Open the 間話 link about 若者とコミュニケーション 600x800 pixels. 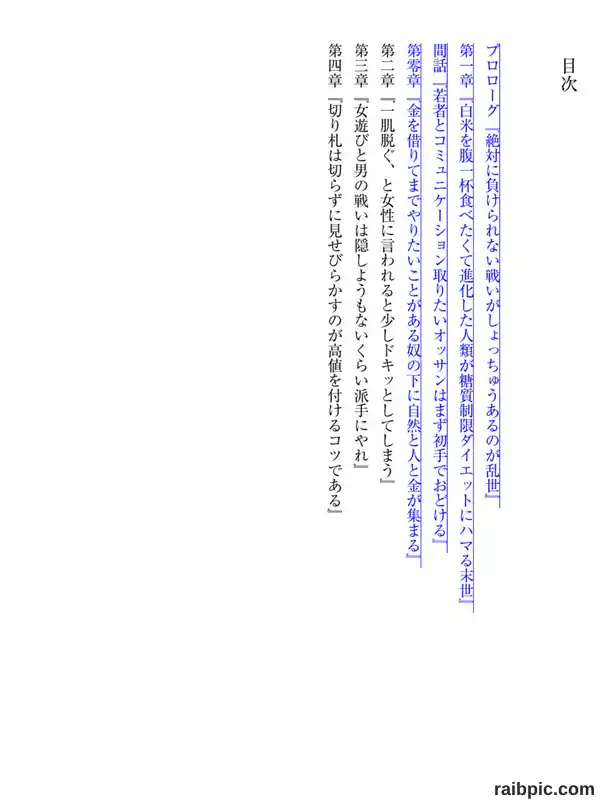[440, 298]
